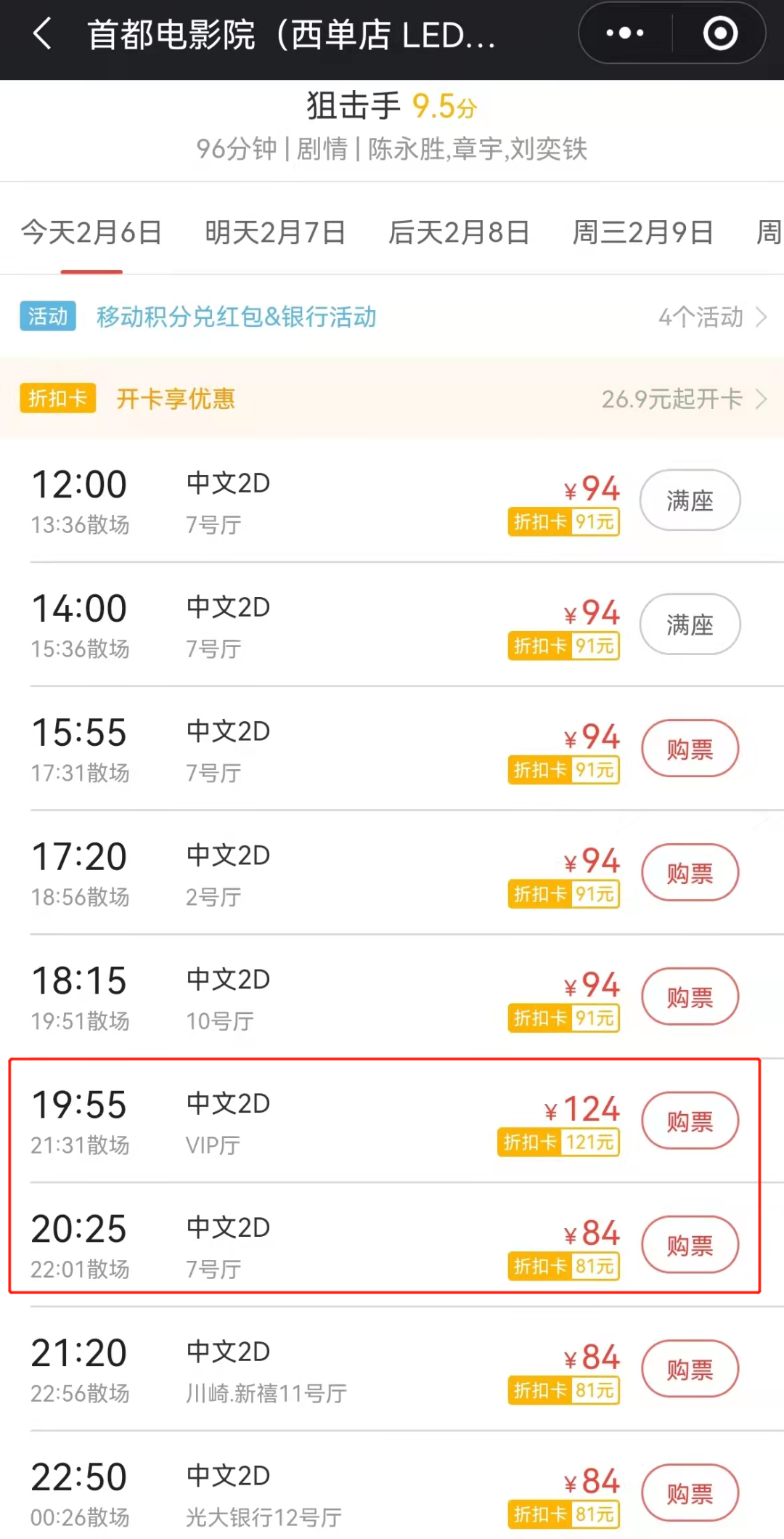
Task: Go back from the cinema page
Action: coord(42,34)
